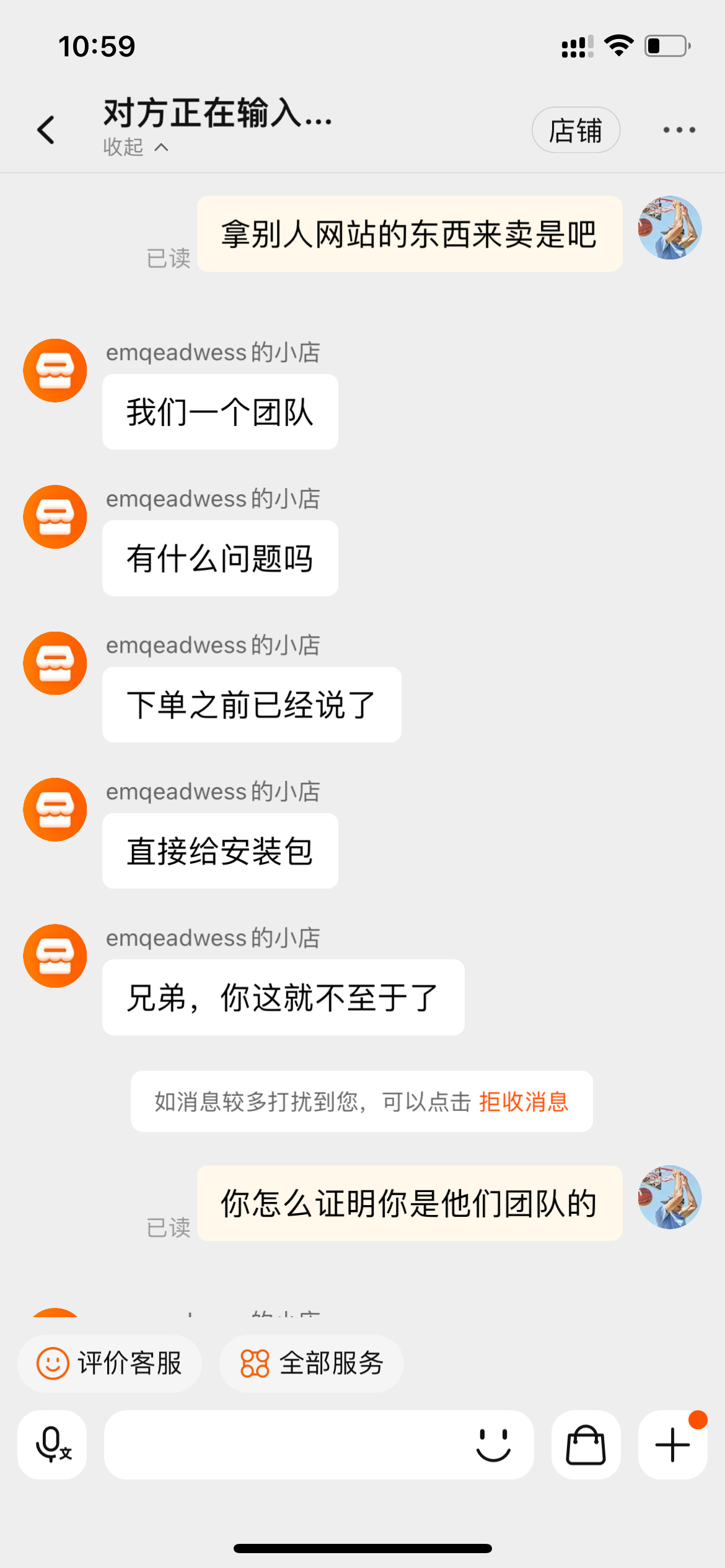The height and width of the screenshot is (1568, 725).
Task: Tap 拒收消息 to block messages
Action: [x=524, y=1102]
